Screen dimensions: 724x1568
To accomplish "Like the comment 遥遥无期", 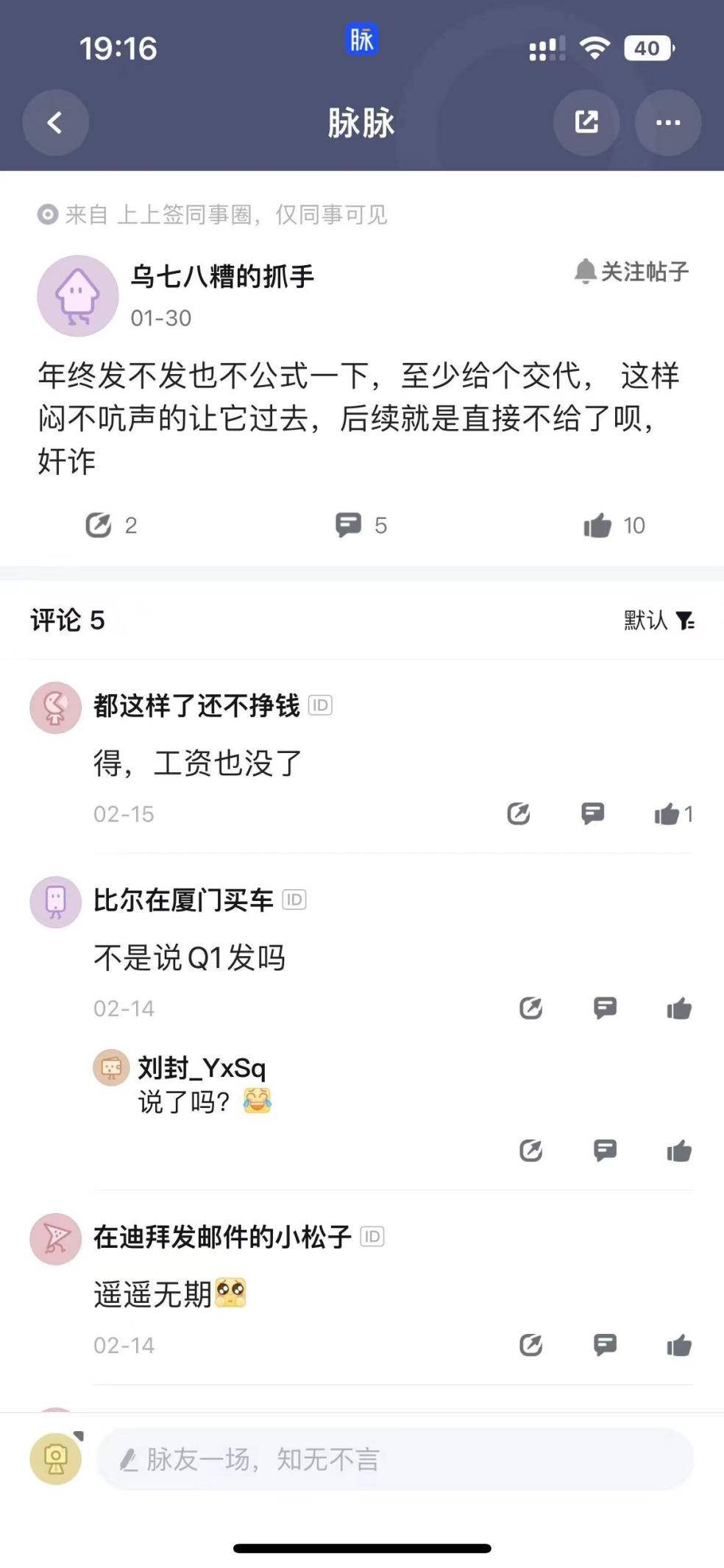I will (x=679, y=1346).
